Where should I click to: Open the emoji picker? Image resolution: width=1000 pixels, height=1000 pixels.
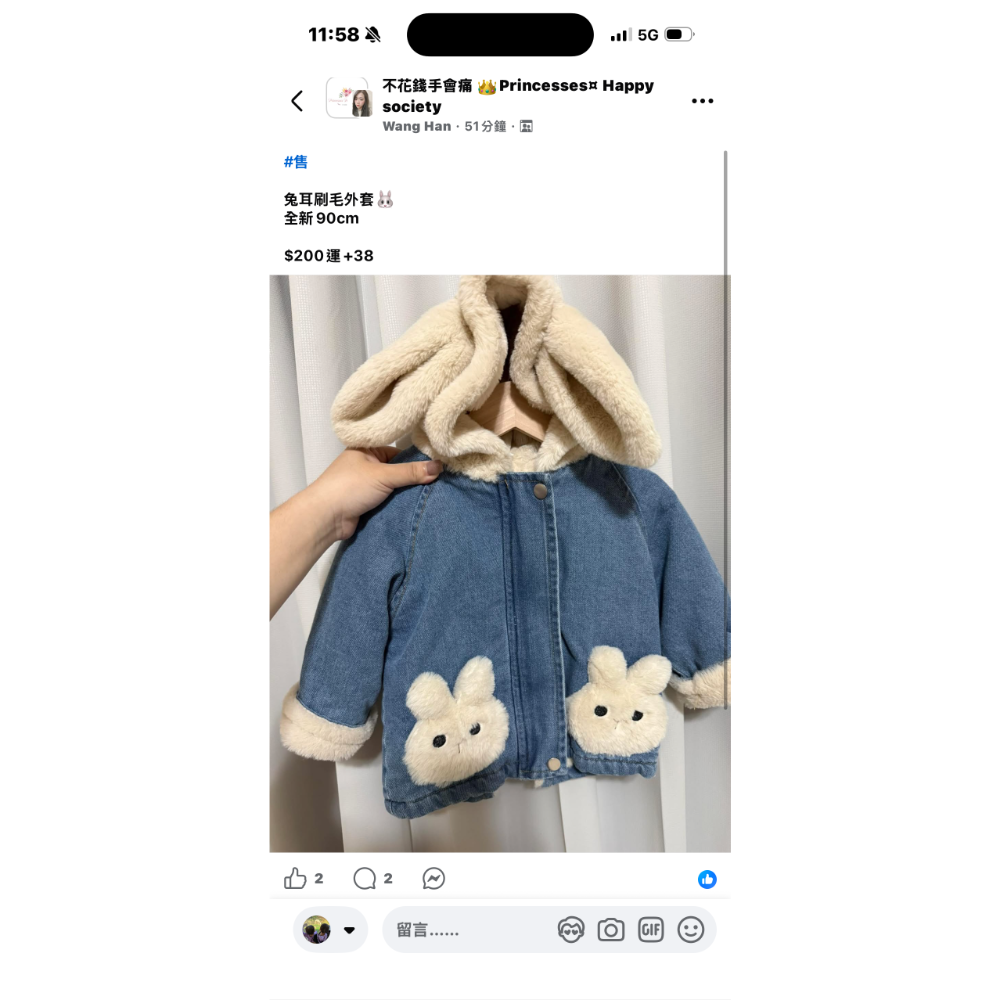(691, 930)
